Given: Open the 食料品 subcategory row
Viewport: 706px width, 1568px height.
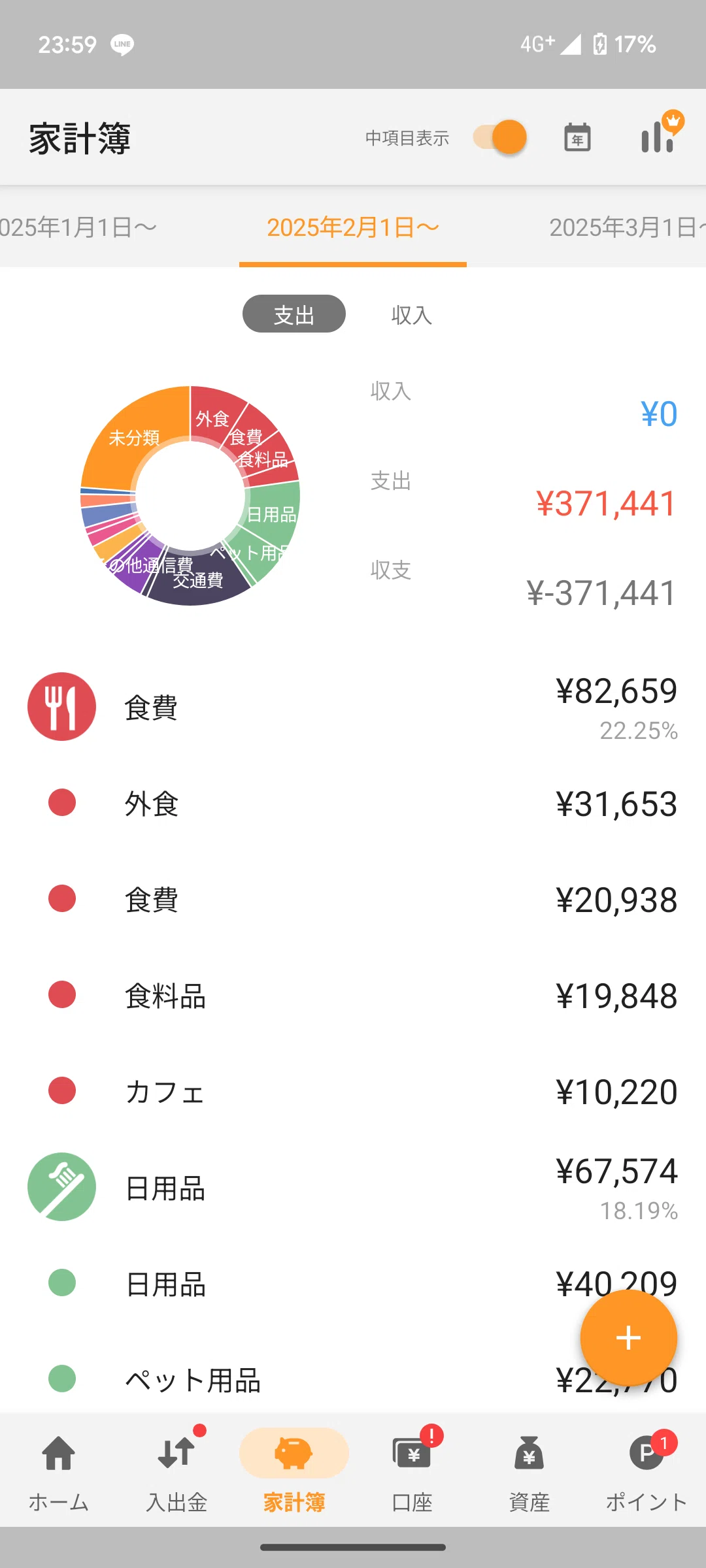Looking at the screenshot, I should pyautogui.click(x=353, y=995).
